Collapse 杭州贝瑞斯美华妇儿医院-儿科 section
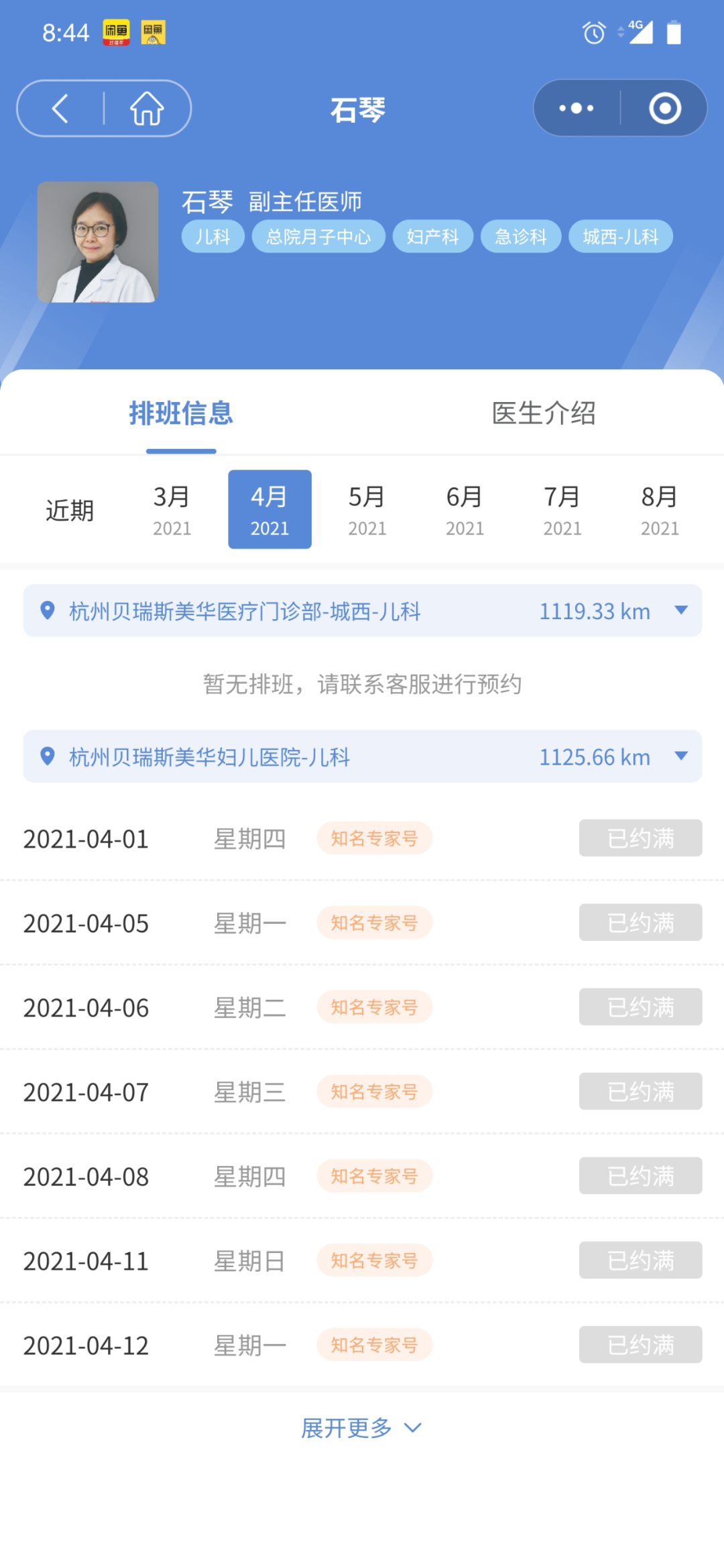The height and width of the screenshot is (1568, 724). 681,757
